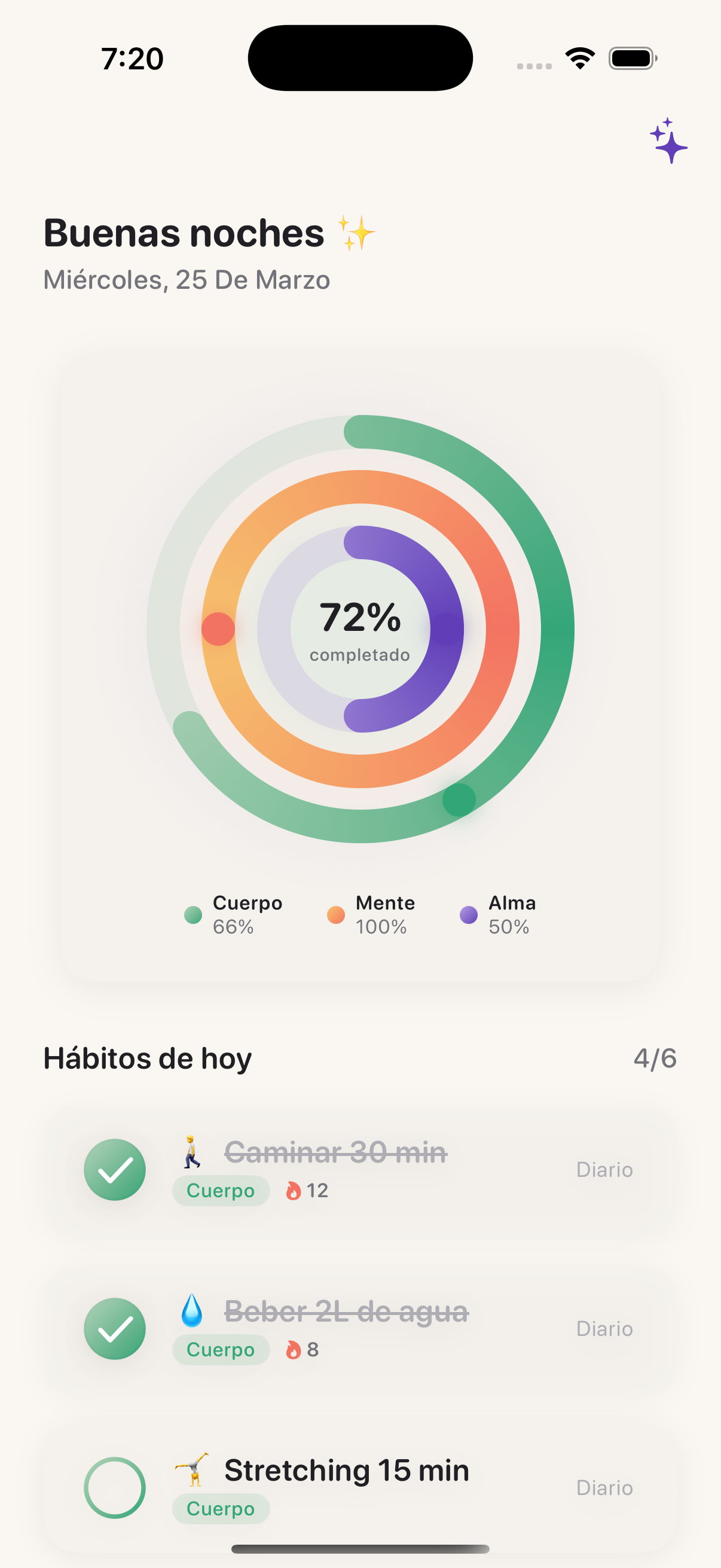This screenshot has height=1568, width=721.
Task: Open the Diario frequency on Caminar habit
Action: (x=604, y=1169)
